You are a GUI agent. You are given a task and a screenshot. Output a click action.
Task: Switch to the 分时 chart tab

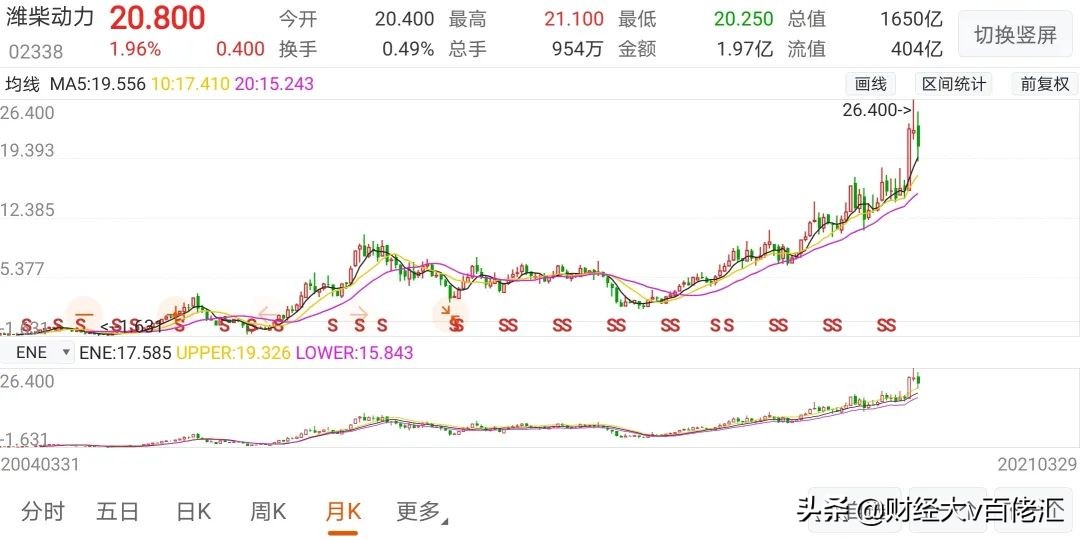pyautogui.click(x=42, y=512)
